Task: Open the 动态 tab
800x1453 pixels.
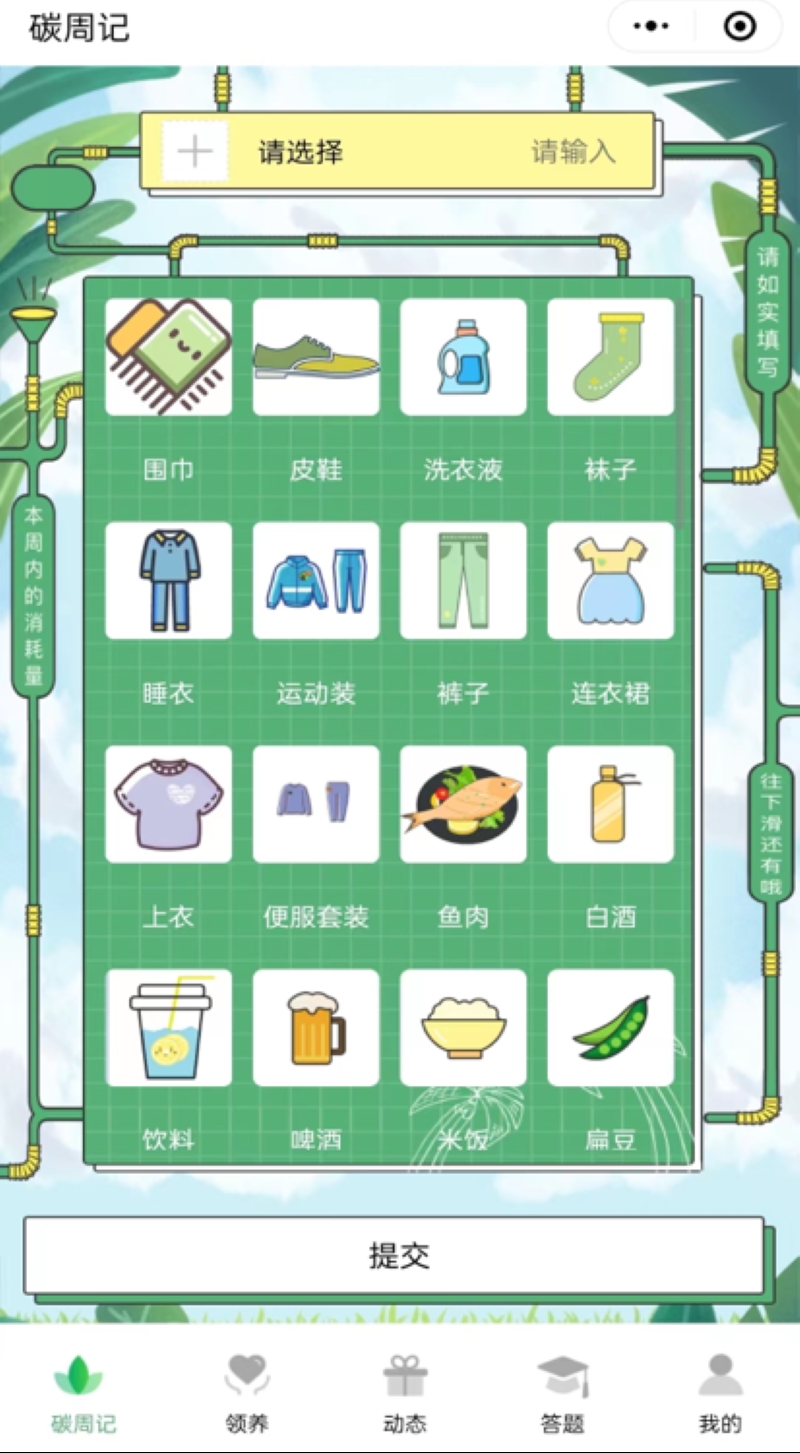Action: click(x=405, y=1393)
